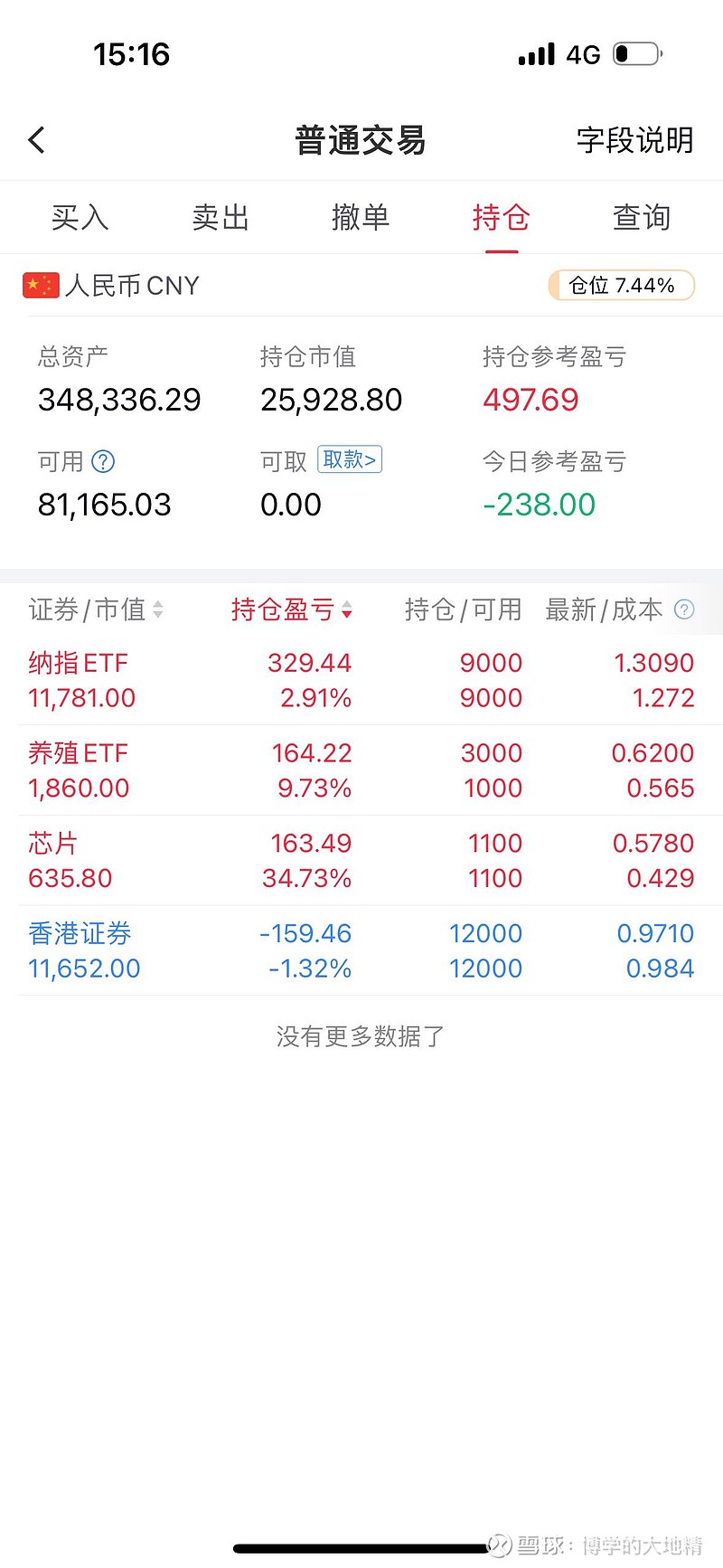Open the 撤单 tab
This screenshot has width=723, height=1568.
coord(361,217)
